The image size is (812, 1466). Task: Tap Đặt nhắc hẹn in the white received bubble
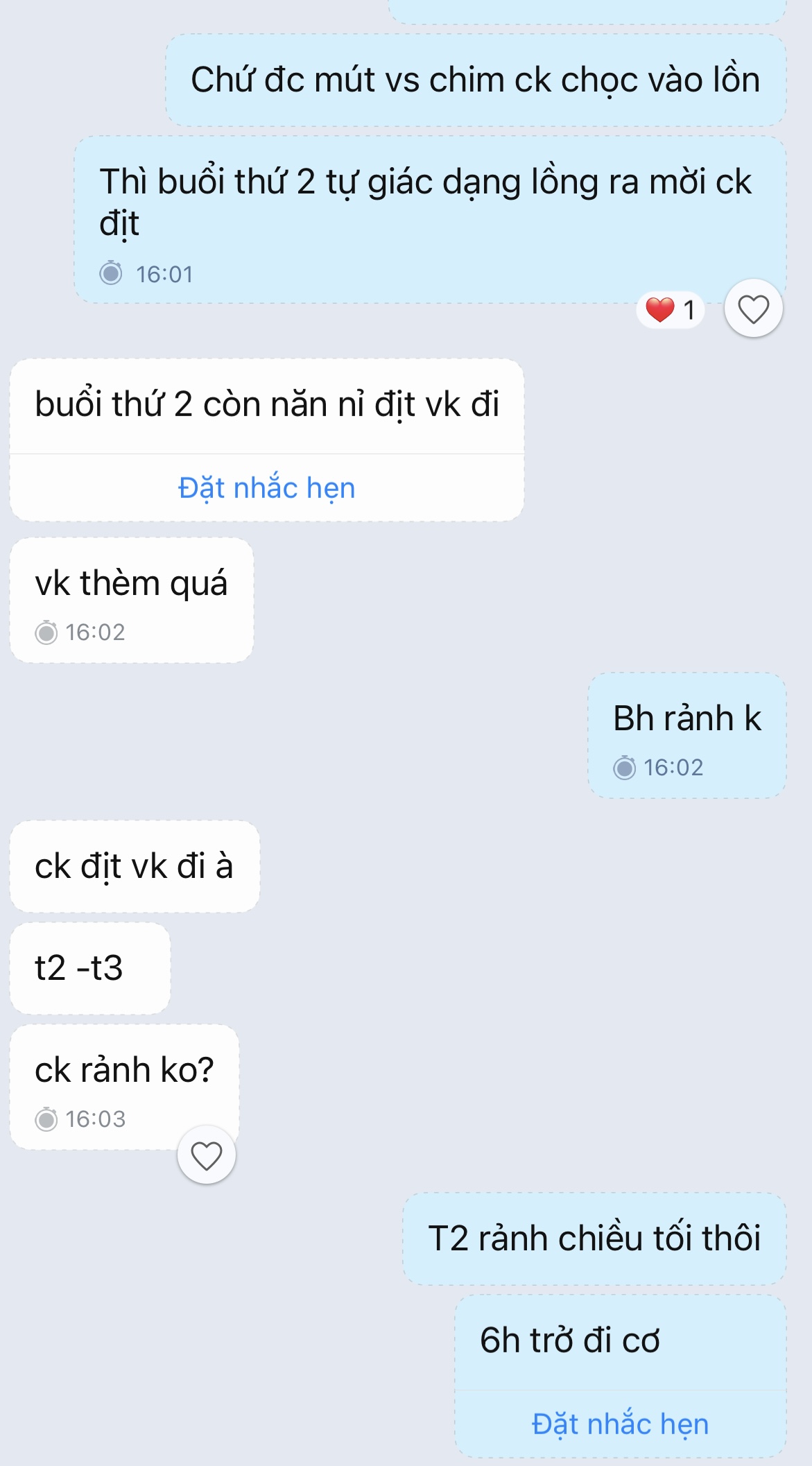[266, 488]
